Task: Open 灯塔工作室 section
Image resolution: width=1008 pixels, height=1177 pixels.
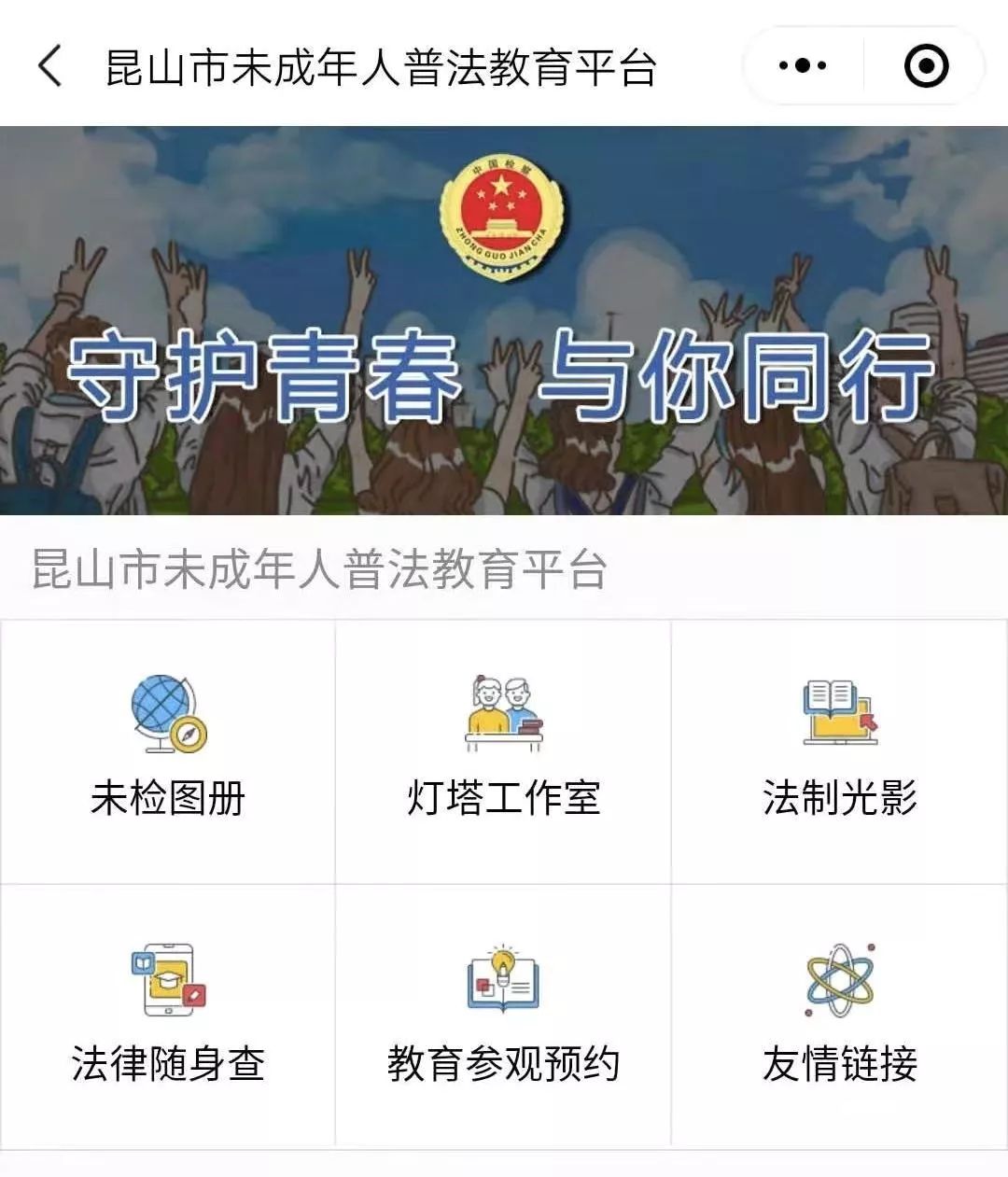Action: pyautogui.click(x=503, y=751)
